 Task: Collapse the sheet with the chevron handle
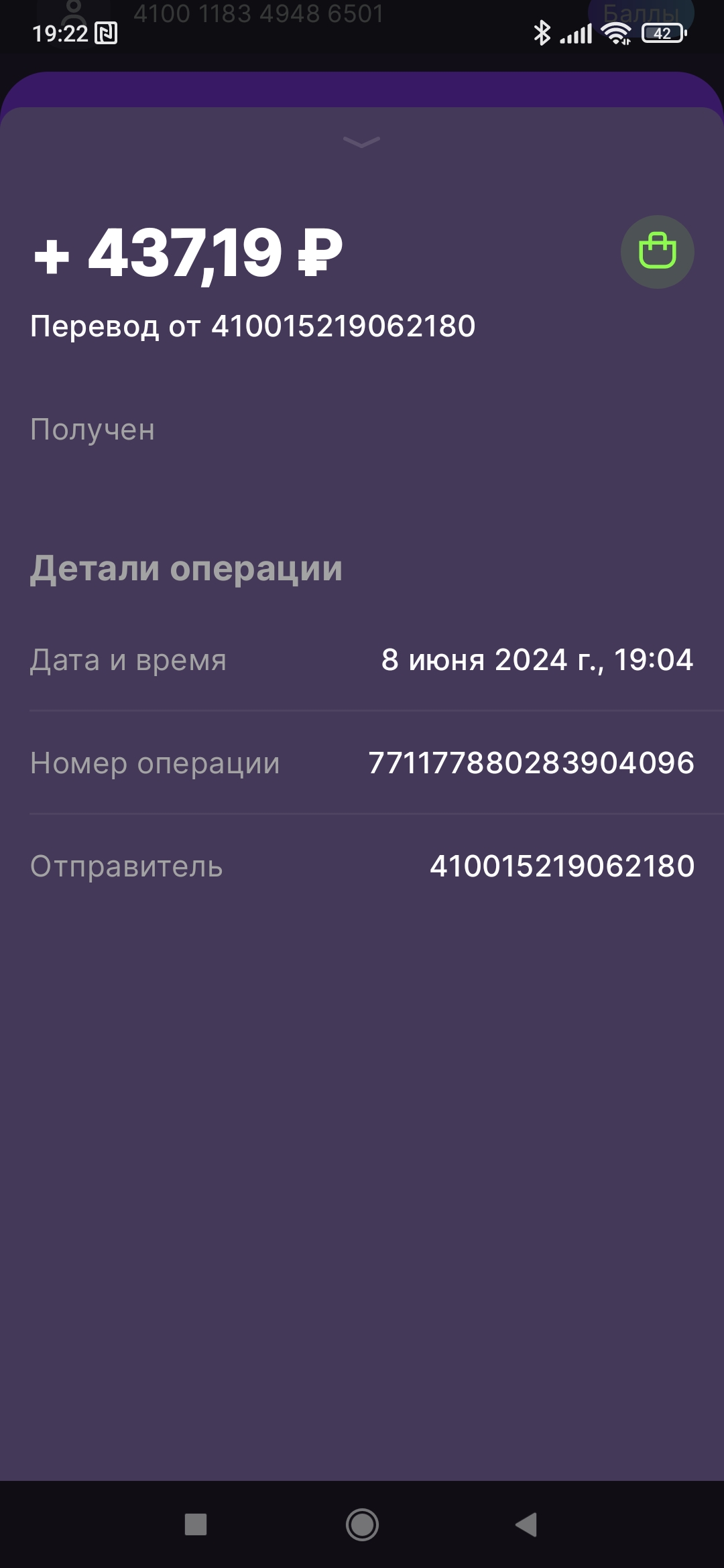point(361,141)
